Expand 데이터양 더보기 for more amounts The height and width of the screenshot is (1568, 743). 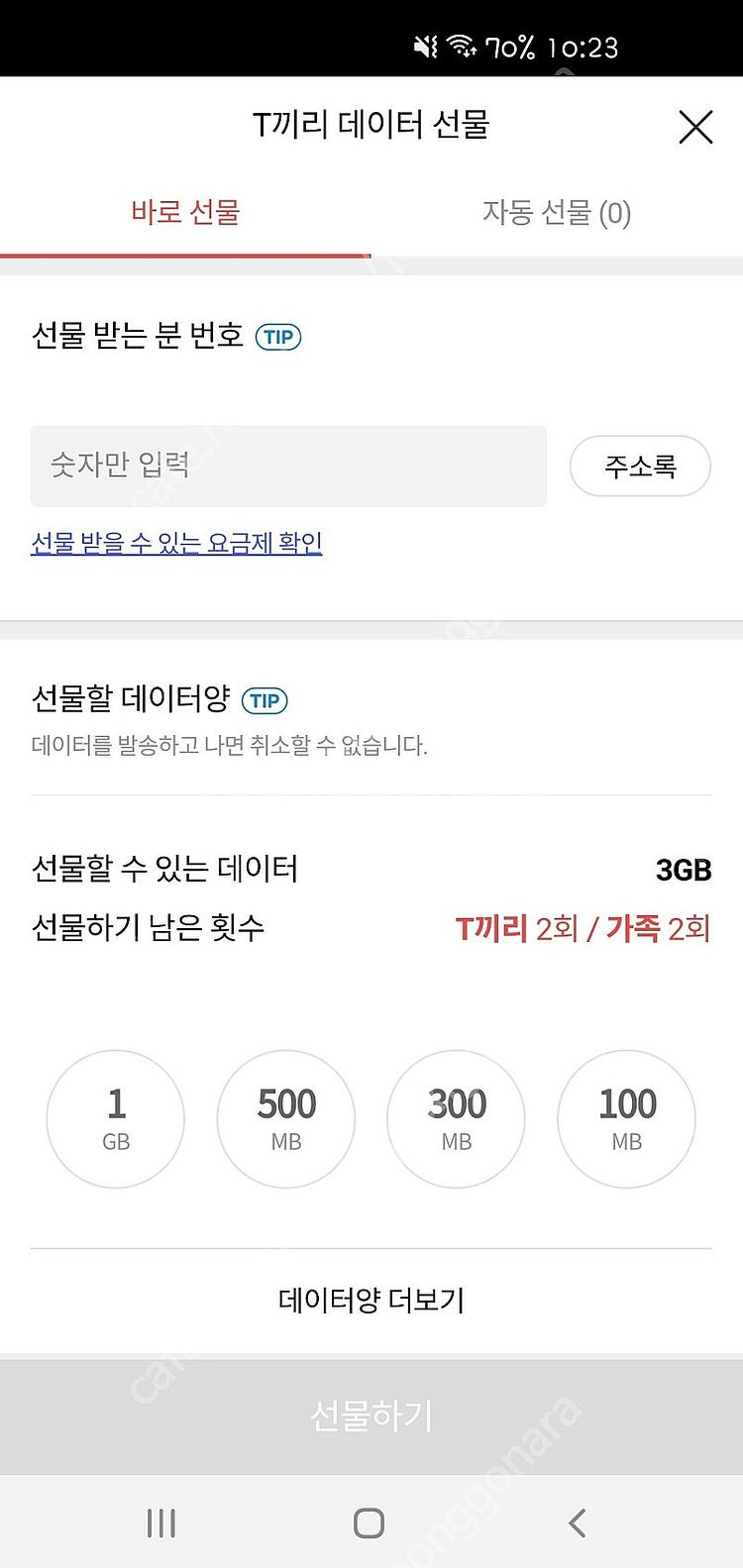point(371,1301)
